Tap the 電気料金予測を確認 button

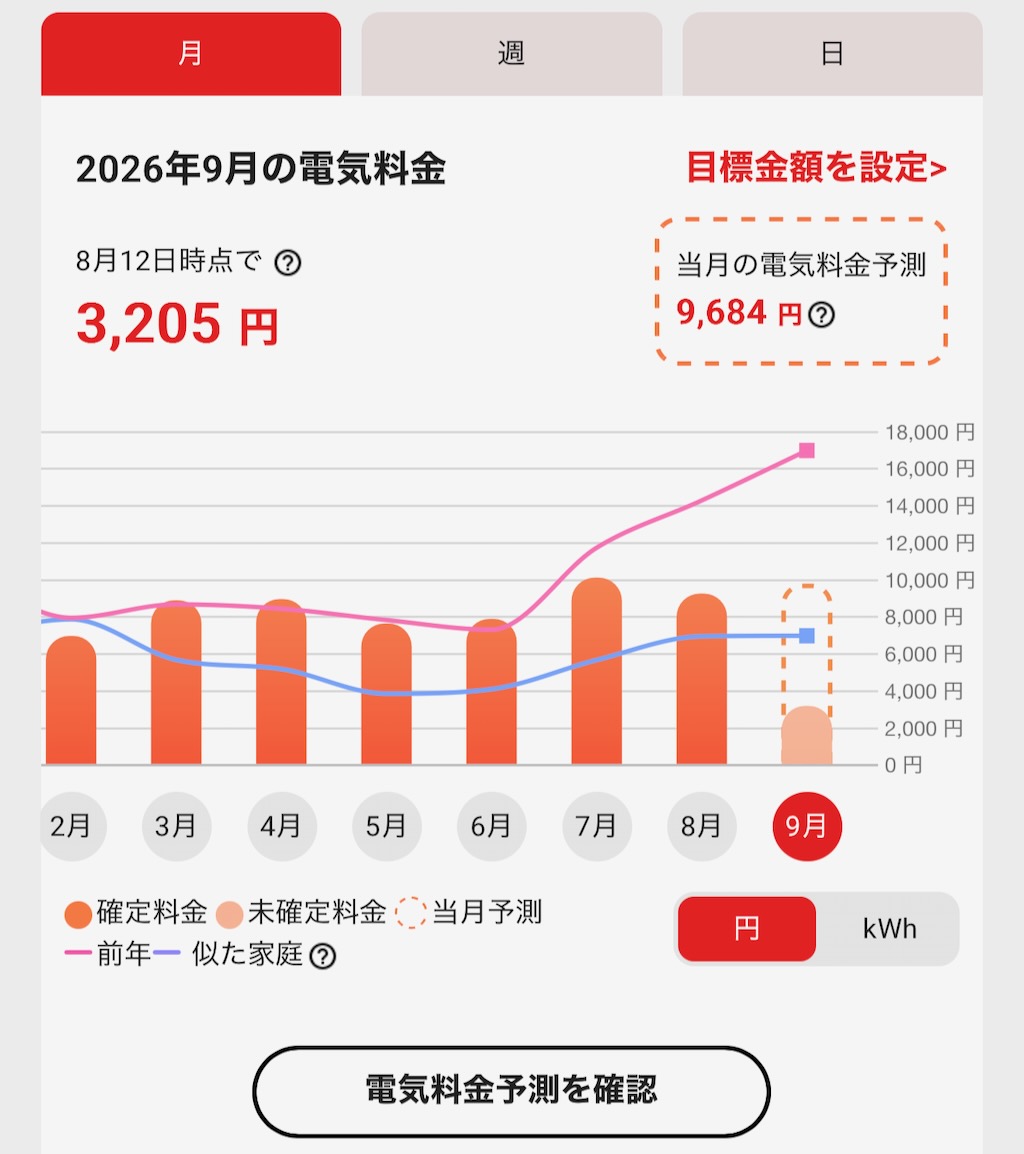[x=512, y=1091]
